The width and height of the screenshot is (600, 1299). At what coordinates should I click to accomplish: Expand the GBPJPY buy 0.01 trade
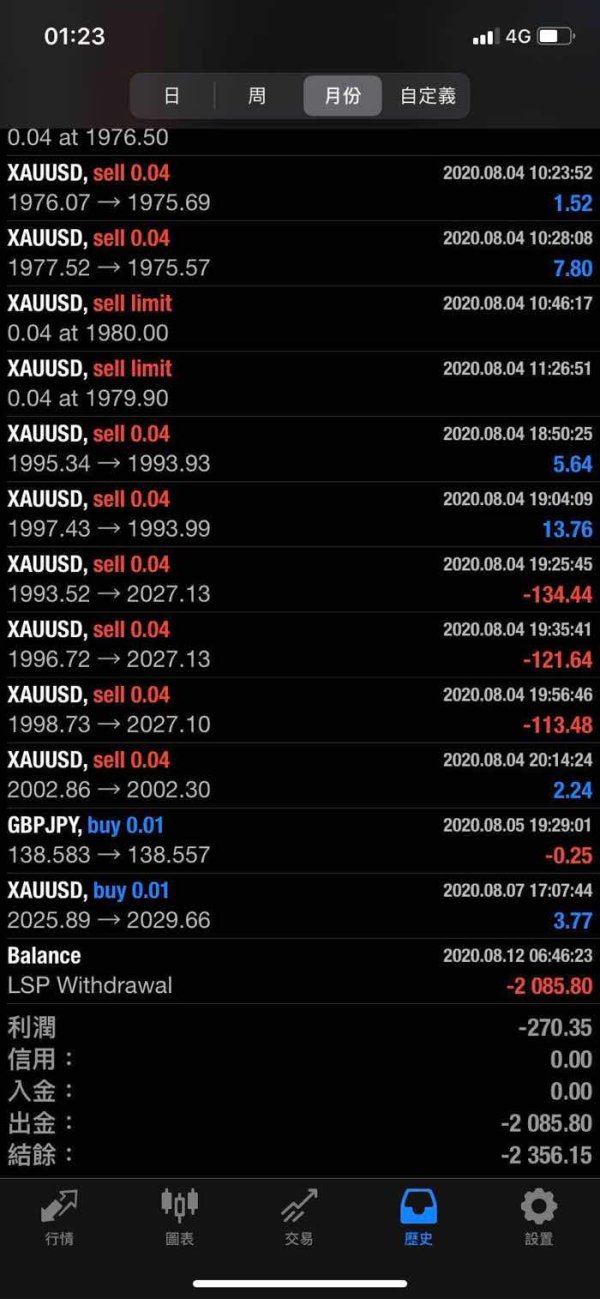(x=300, y=840)
